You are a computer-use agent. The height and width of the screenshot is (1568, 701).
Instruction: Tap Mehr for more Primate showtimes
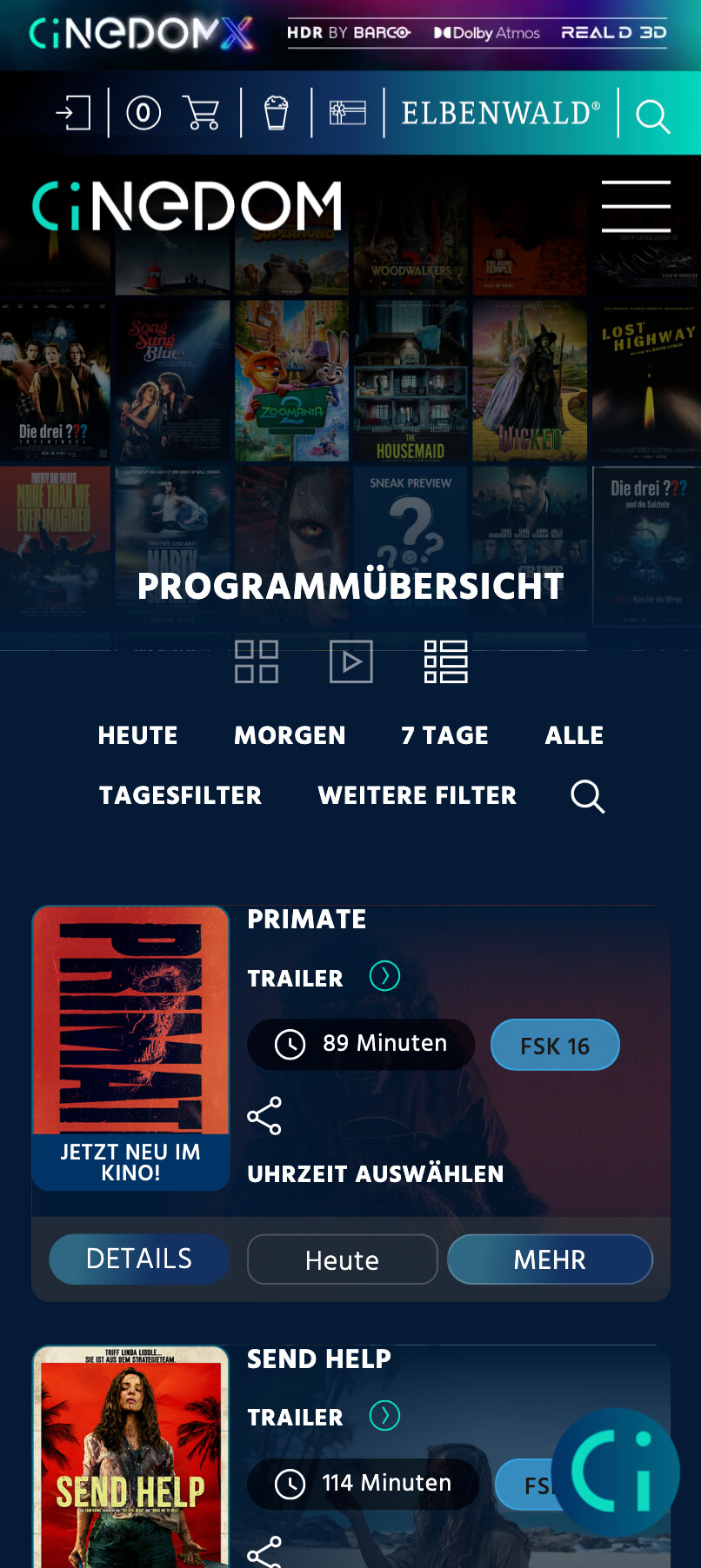(550, 1259)
